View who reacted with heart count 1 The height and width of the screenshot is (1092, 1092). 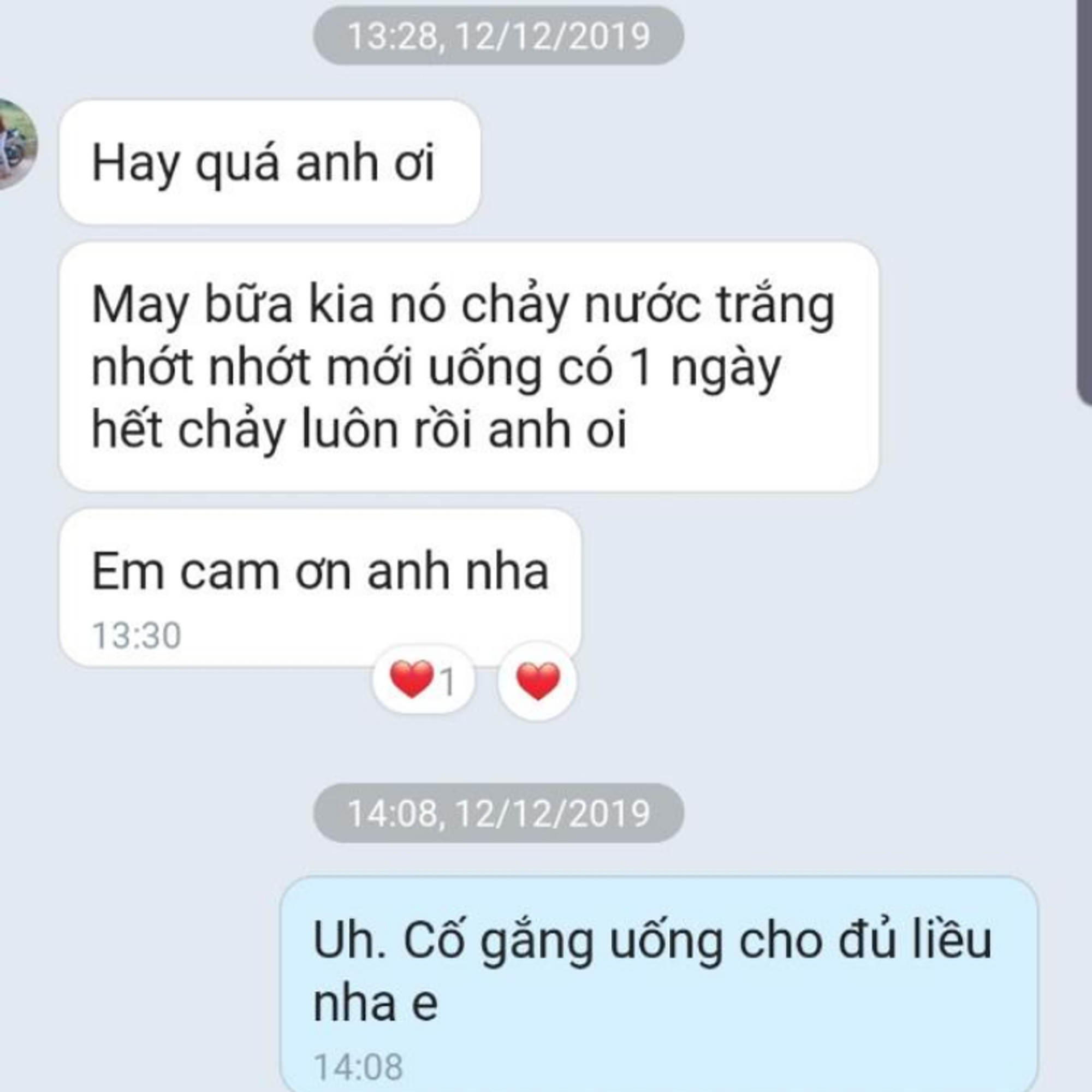click(423, 680)
